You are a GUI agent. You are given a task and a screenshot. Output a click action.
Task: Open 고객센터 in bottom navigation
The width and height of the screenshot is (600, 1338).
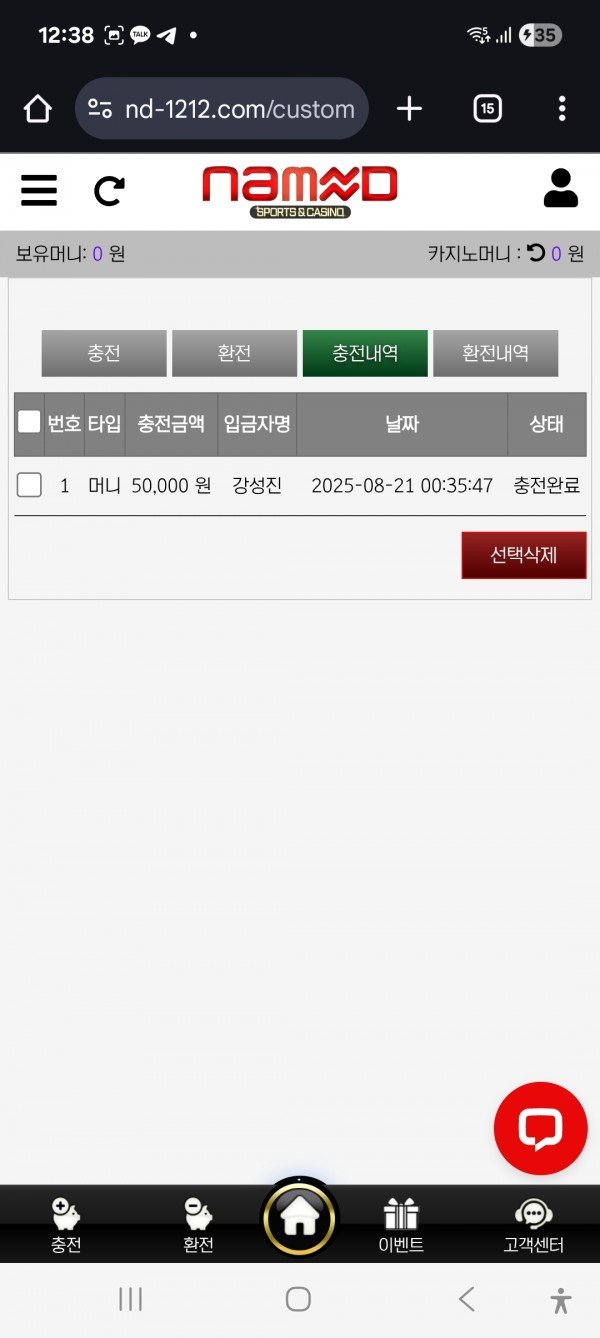(533, 1227)
